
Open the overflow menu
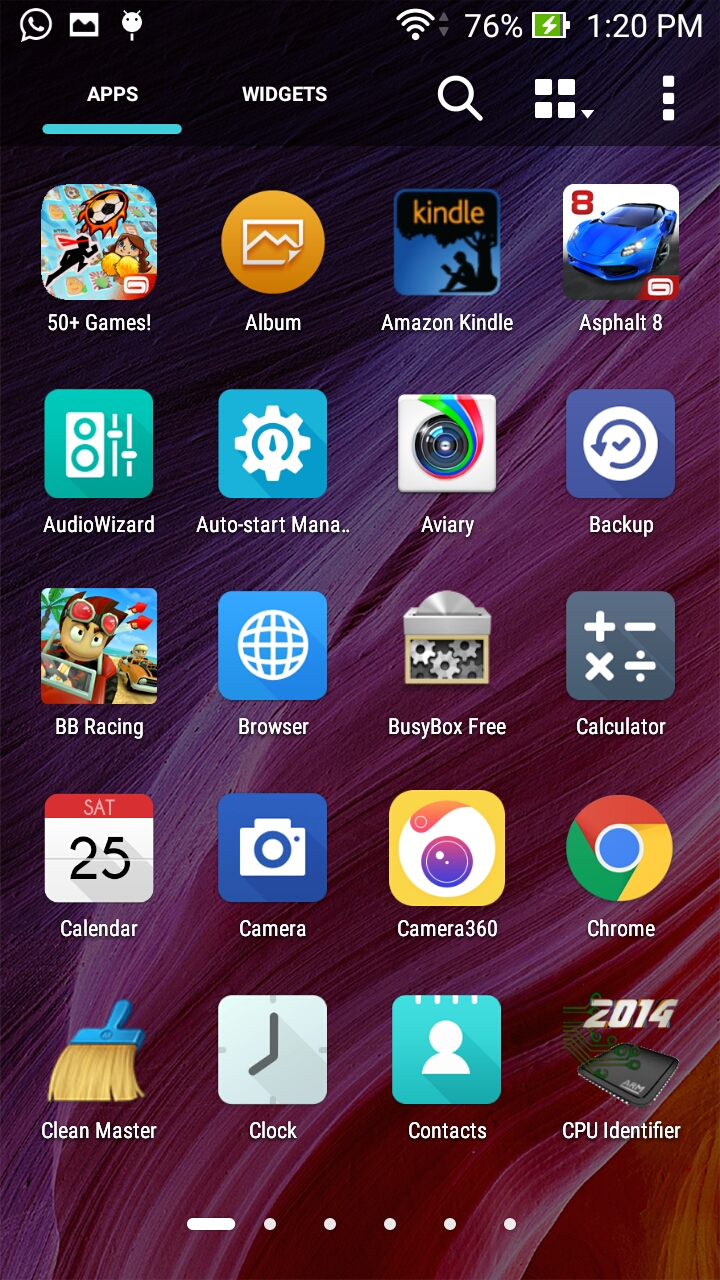(668, 98)
